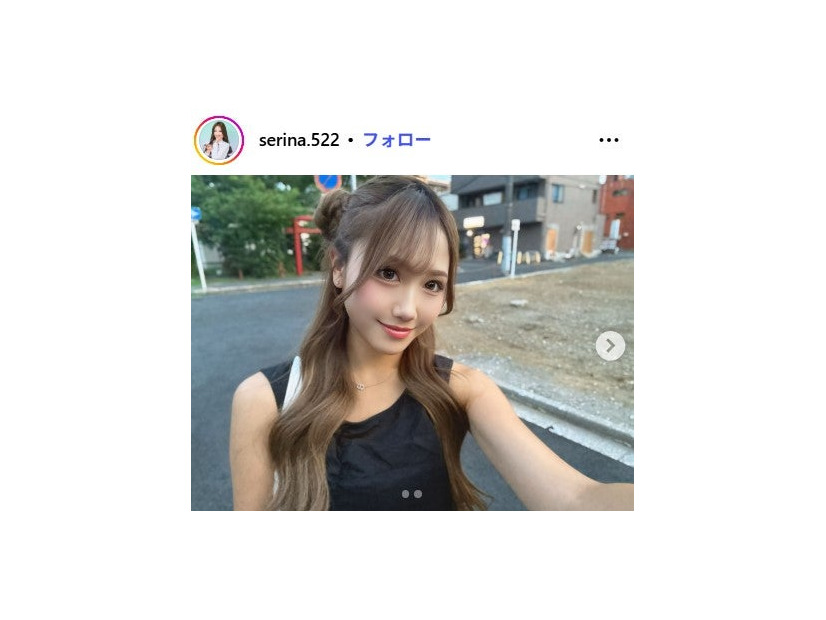Open the serina.522 username link
826x620 pixels.
point(299,140)
